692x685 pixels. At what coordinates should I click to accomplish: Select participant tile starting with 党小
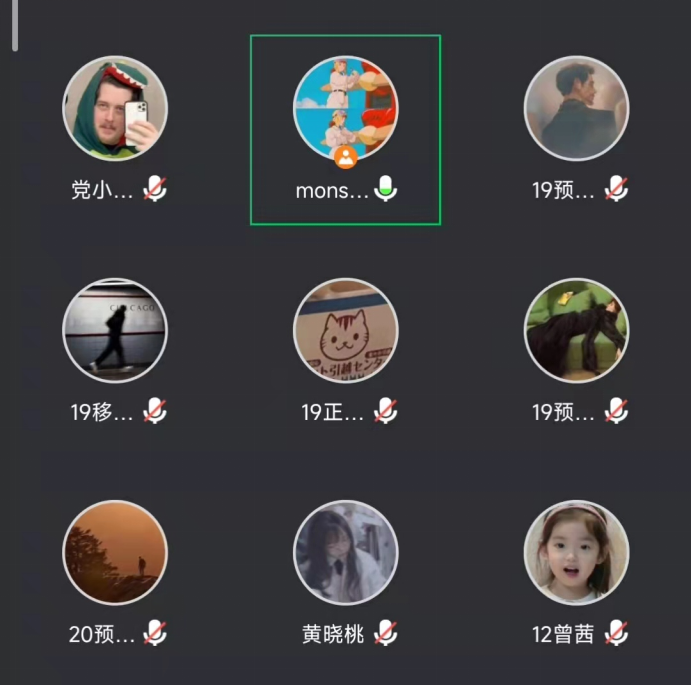[115, 109]
